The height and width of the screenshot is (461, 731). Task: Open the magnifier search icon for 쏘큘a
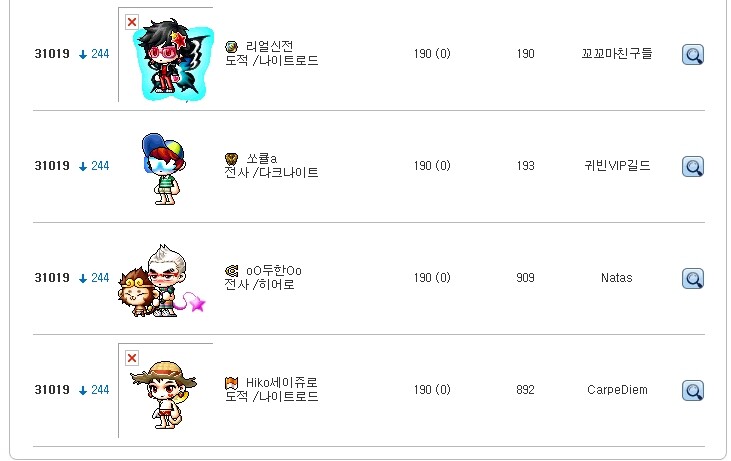point(692,166)
